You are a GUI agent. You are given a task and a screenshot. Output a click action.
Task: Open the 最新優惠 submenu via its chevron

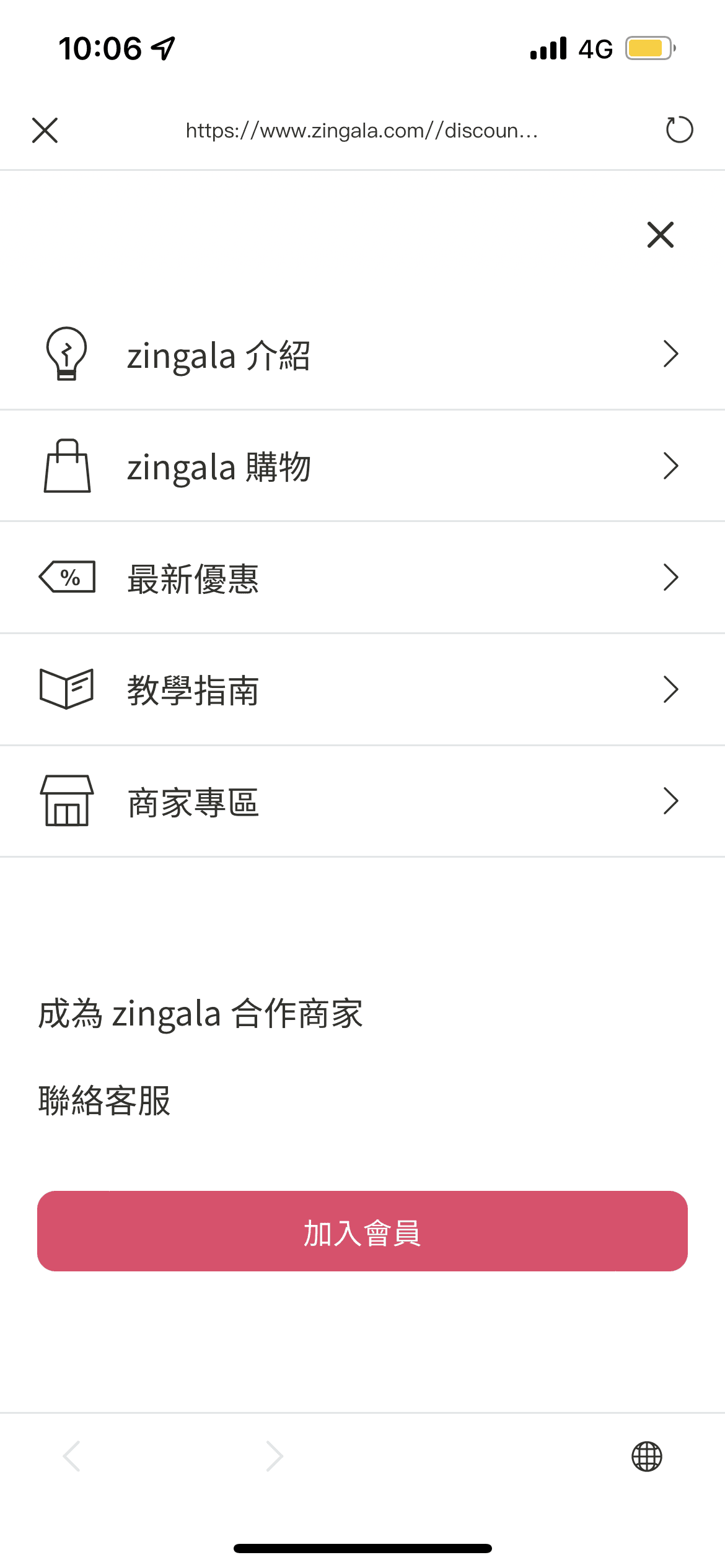click(x=671, y=577)
